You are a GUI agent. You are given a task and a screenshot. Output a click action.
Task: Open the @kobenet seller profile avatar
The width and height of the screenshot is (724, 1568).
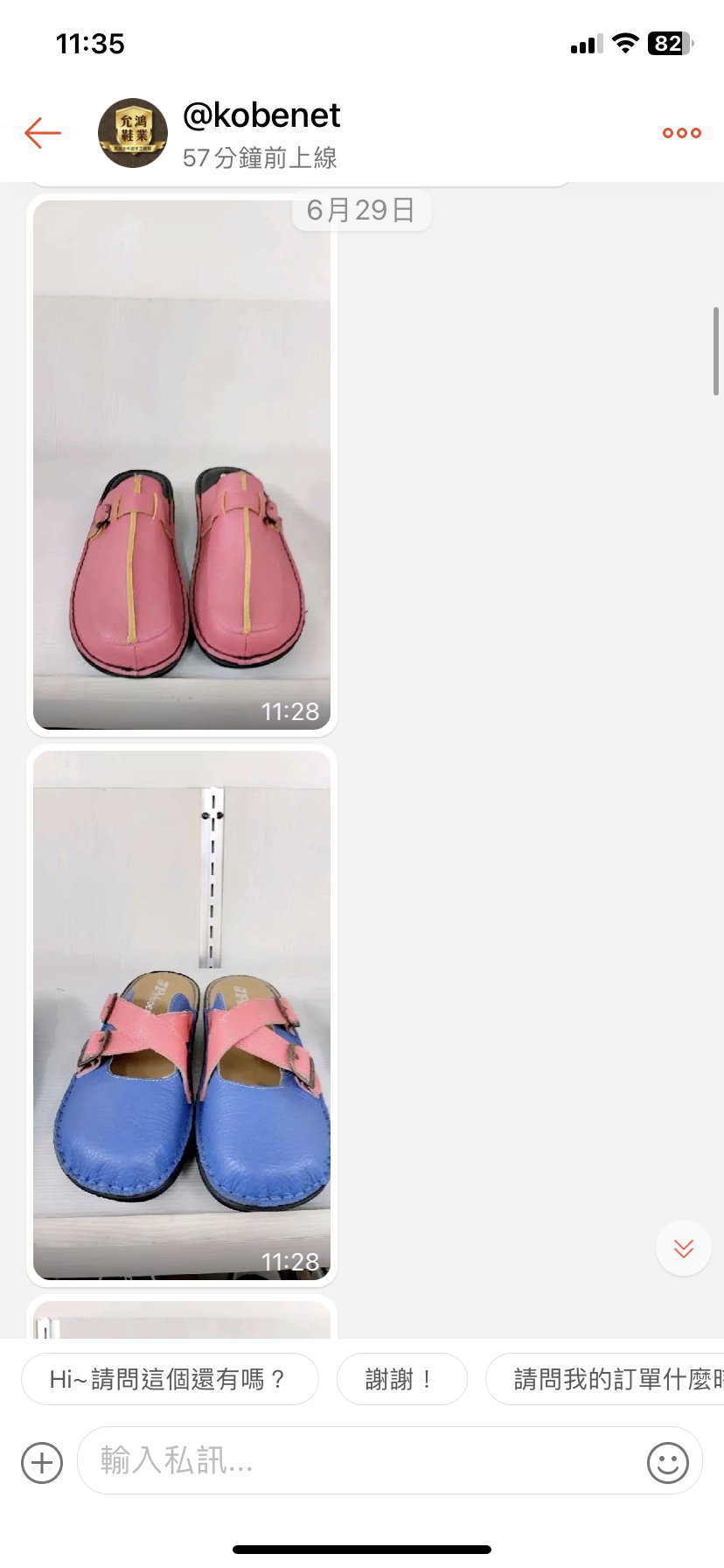click(132, 133)
